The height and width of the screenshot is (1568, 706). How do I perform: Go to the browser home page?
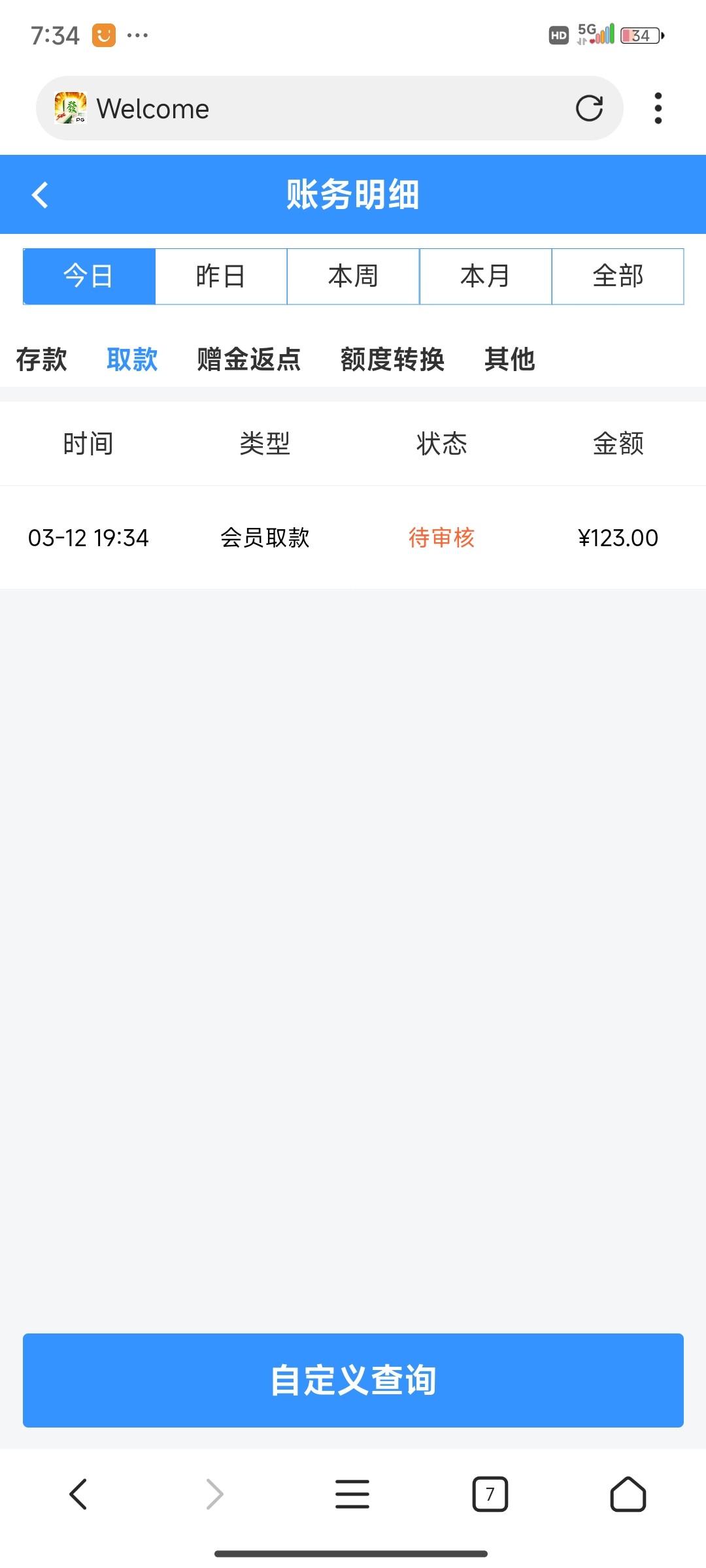628,1494
